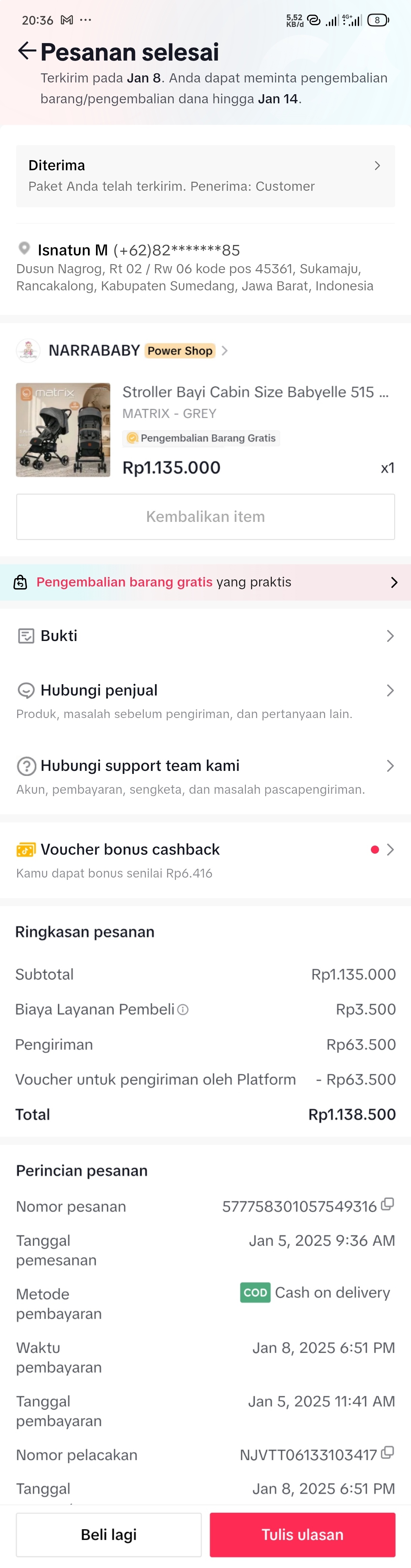Show info for Biaya Layanan Pembeli

coord(183,1010)
